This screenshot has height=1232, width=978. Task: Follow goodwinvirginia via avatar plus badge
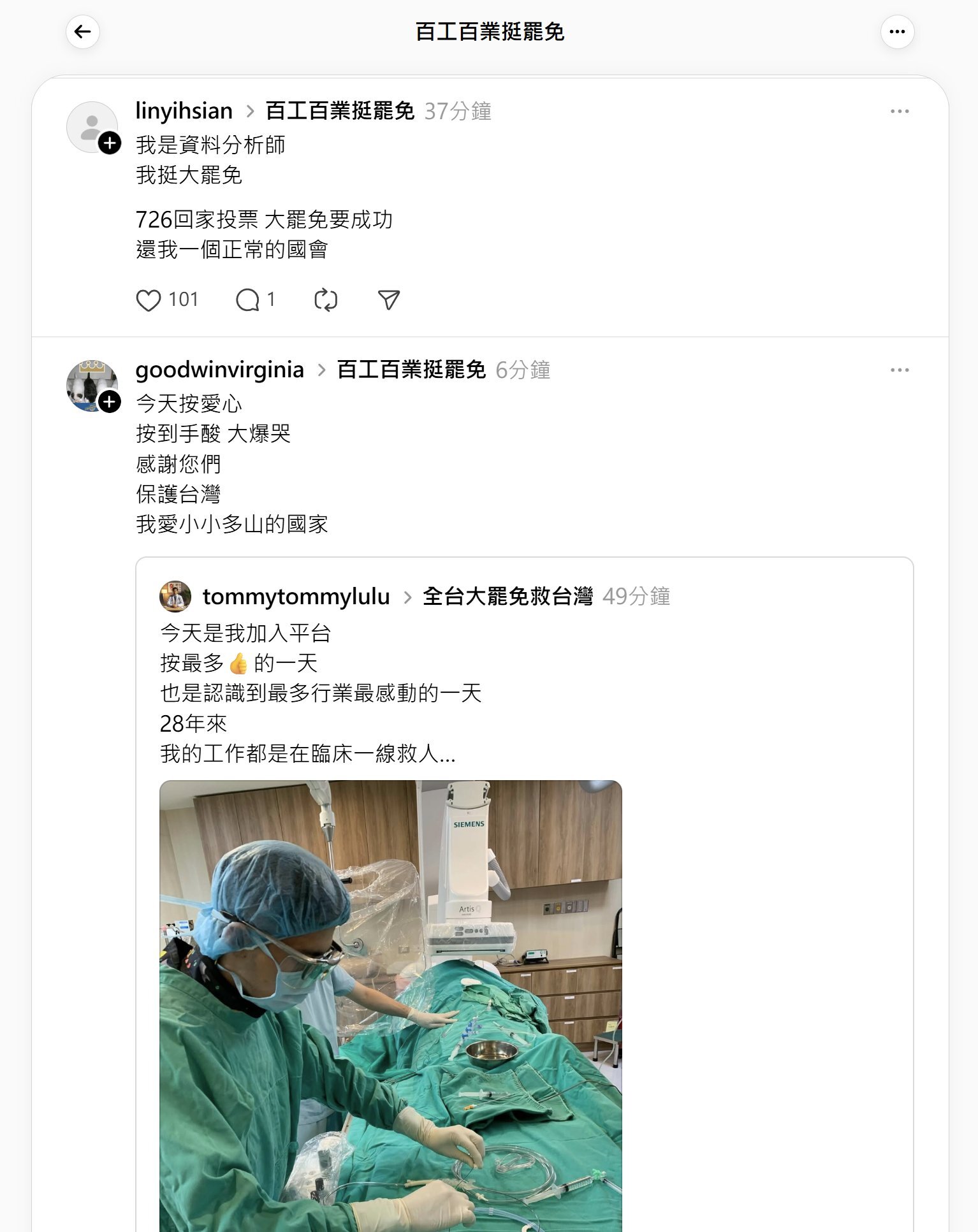point(110,402)
